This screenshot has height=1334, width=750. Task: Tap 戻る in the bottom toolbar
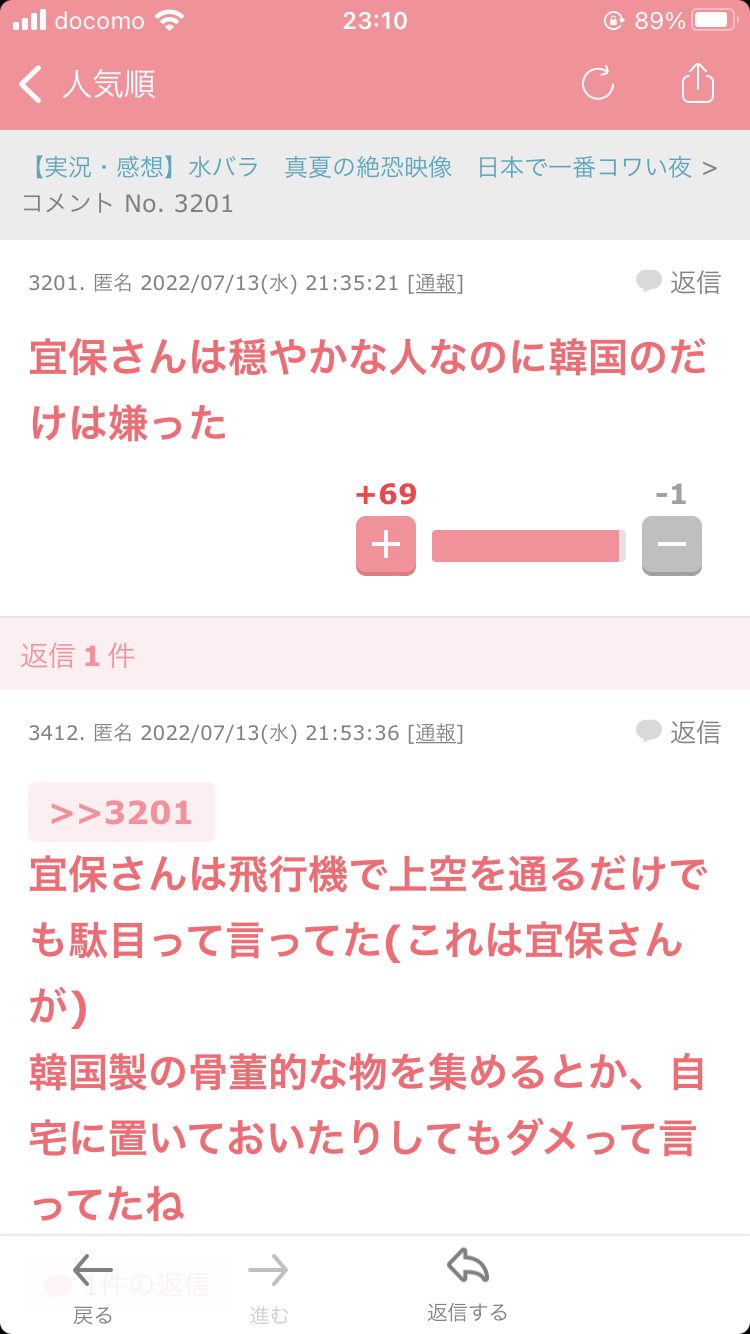[x=93, y=1287]
